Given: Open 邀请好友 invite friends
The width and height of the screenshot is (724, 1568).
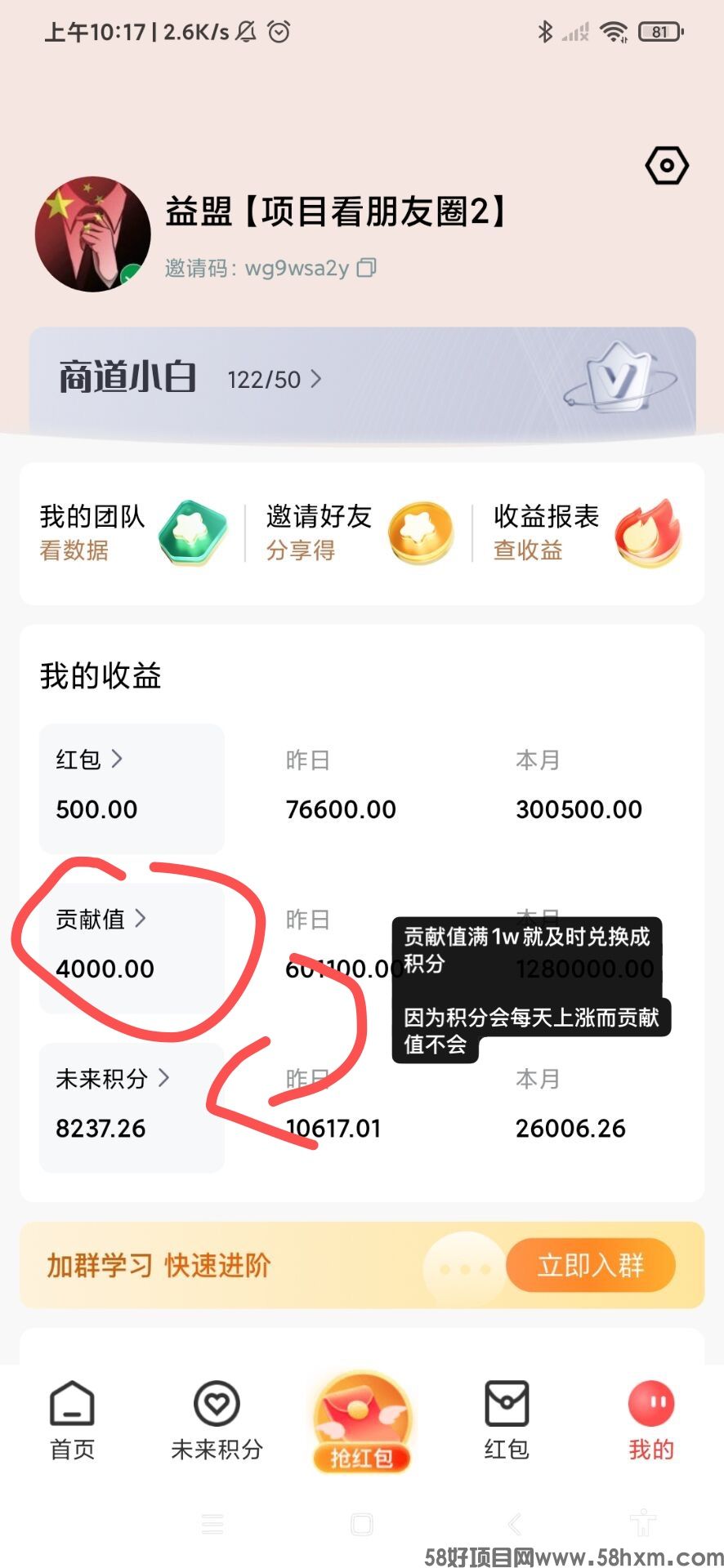Looking at the screenshot, I should click(360, 533).
